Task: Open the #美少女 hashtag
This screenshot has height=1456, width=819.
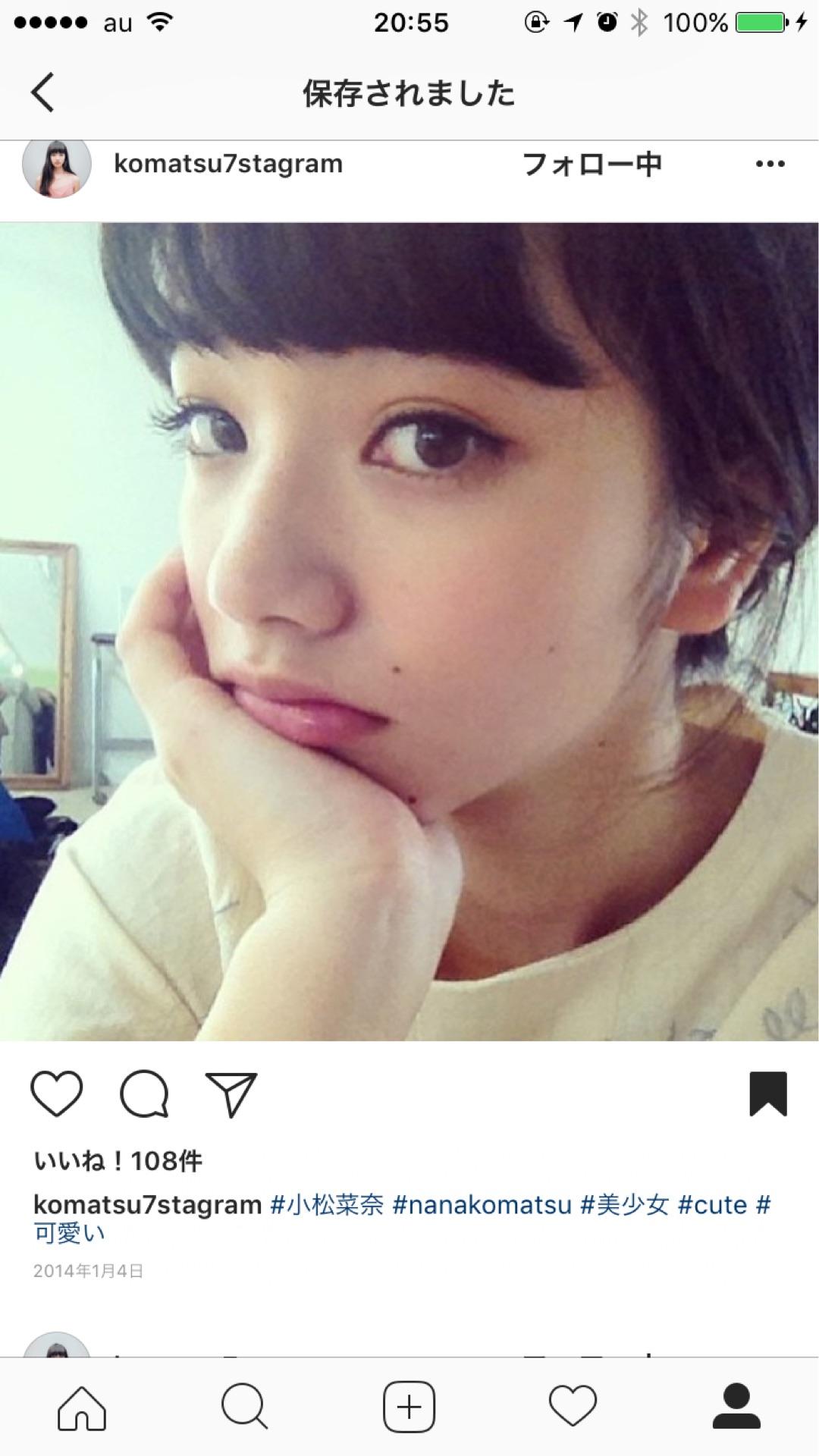Action: coord(625,1205)
